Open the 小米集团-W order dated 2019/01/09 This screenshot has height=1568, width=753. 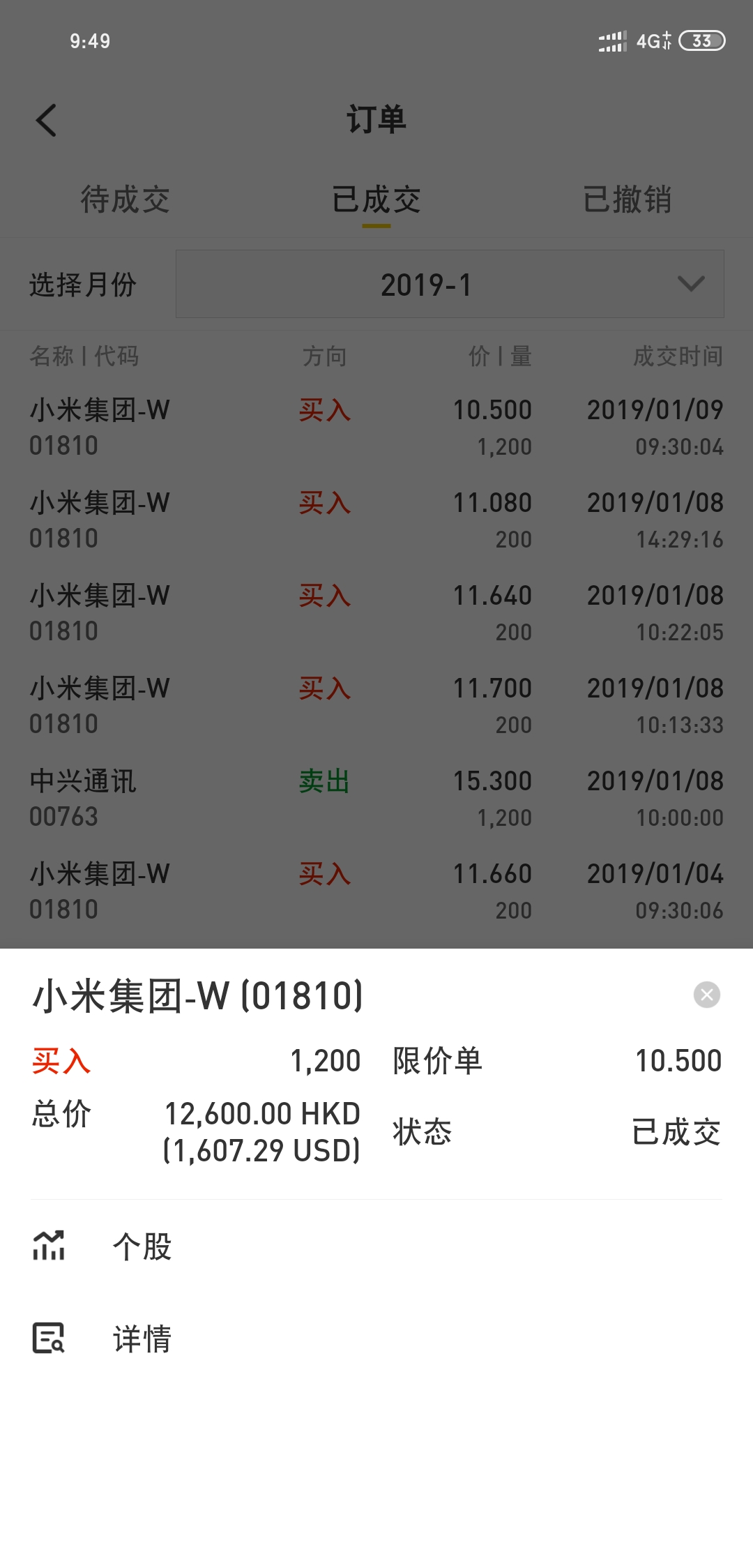[x=376, y=427]
